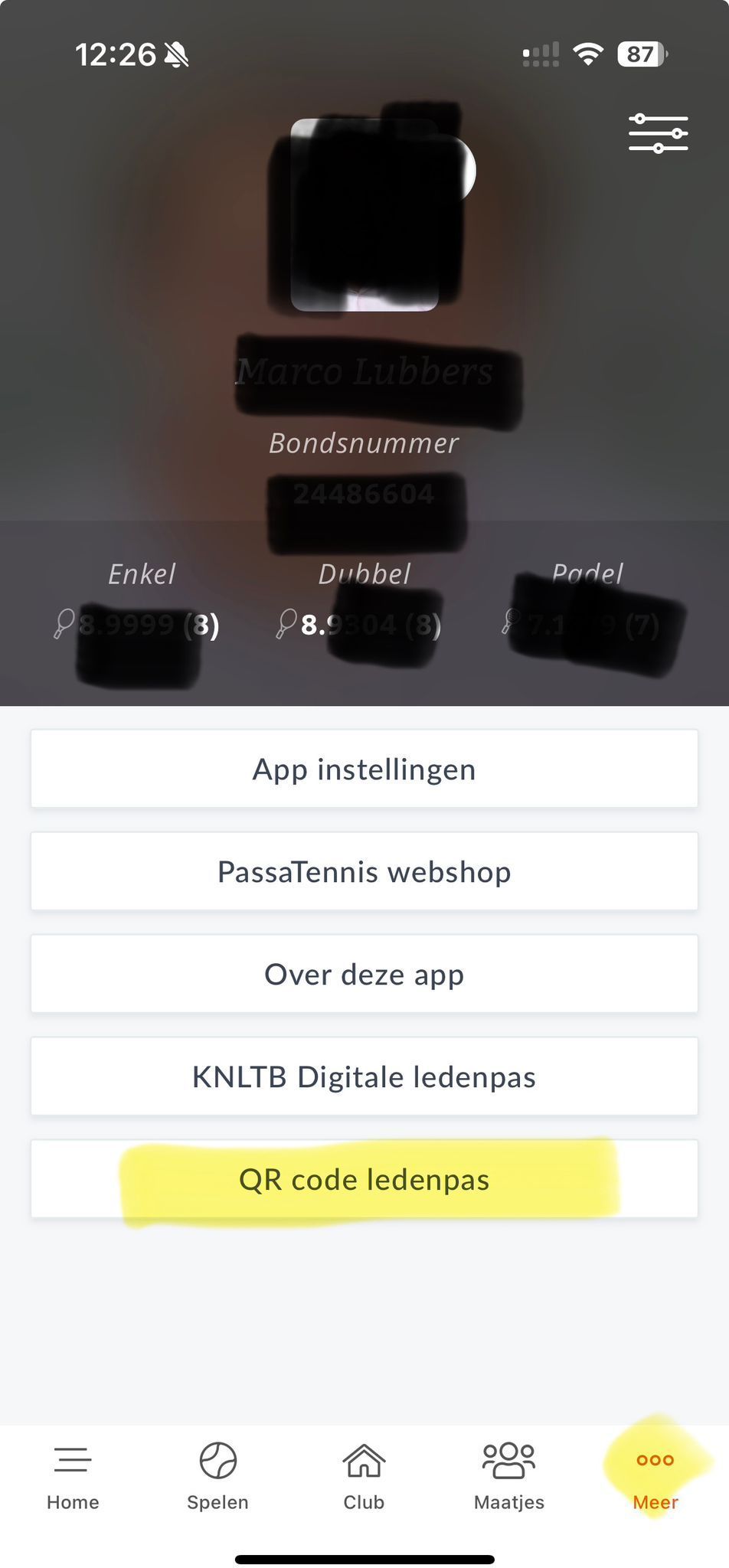Switch to the Maatjes tab
This screenshot has height=1568, width=729.
coord(509,1476)
